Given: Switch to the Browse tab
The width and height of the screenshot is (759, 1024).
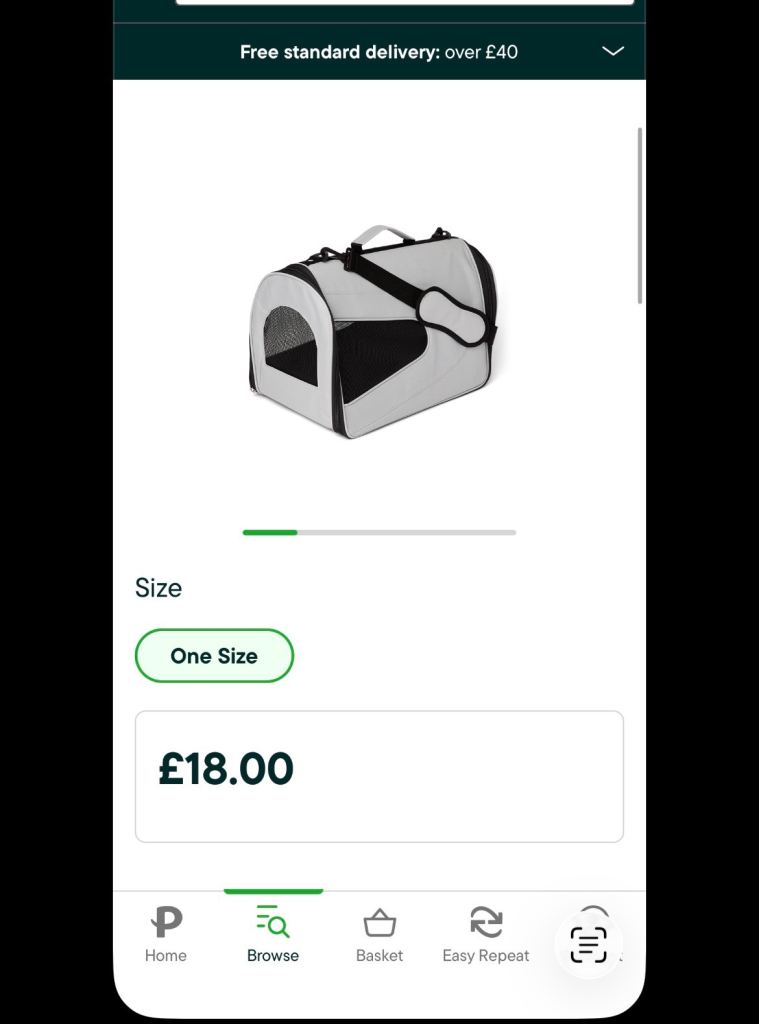Looking at the screenshot, I should coord(273,935).
